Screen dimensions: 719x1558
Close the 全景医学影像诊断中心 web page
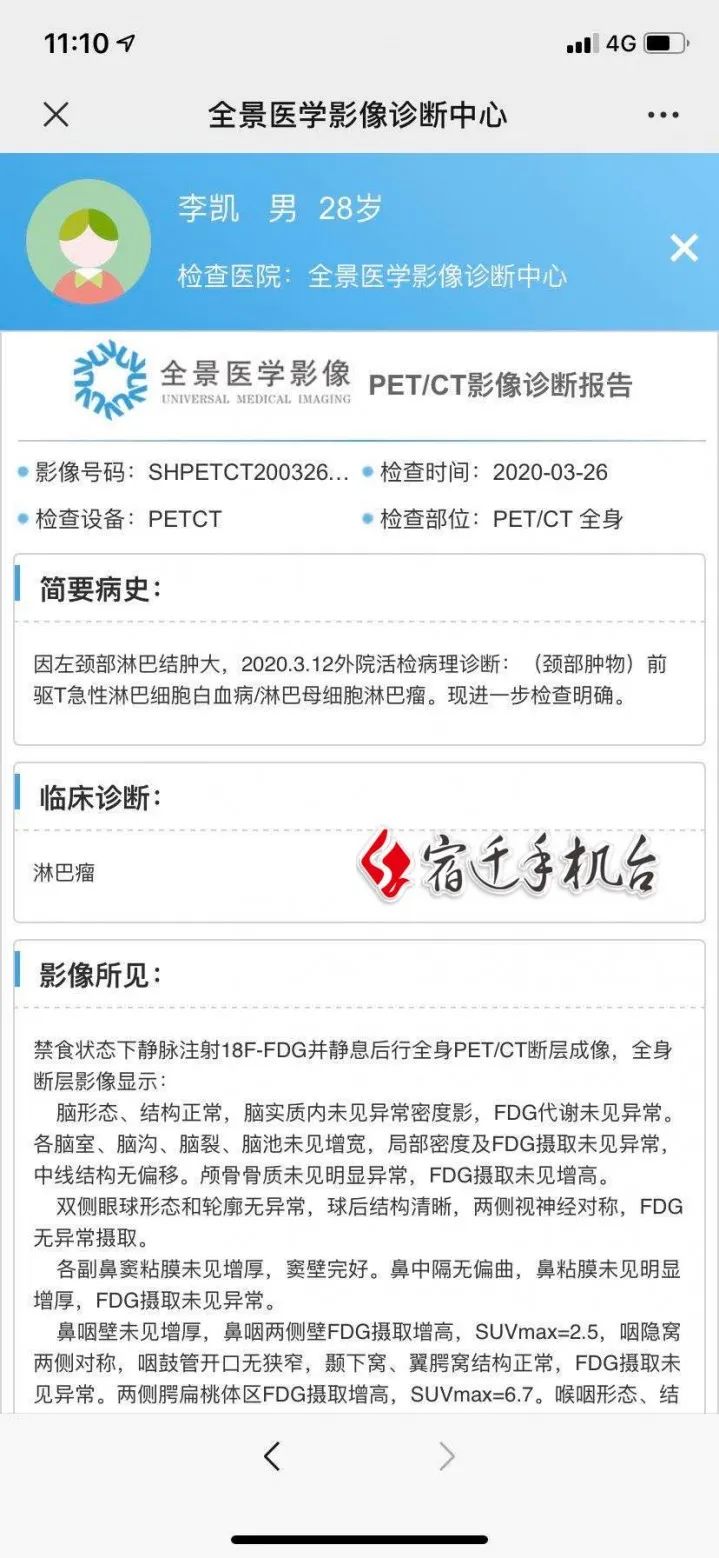pos(56,115)
